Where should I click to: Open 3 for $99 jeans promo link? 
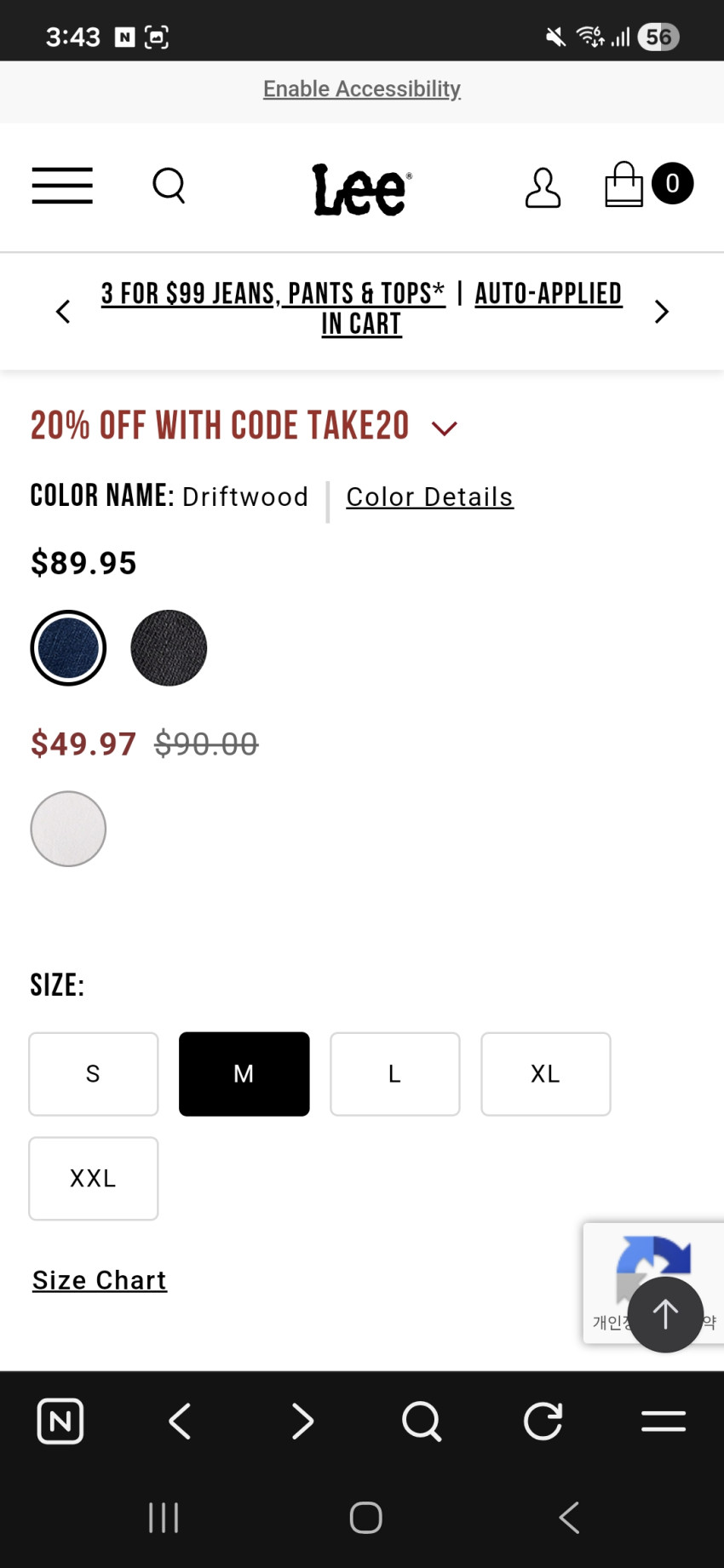pos(273,293)
